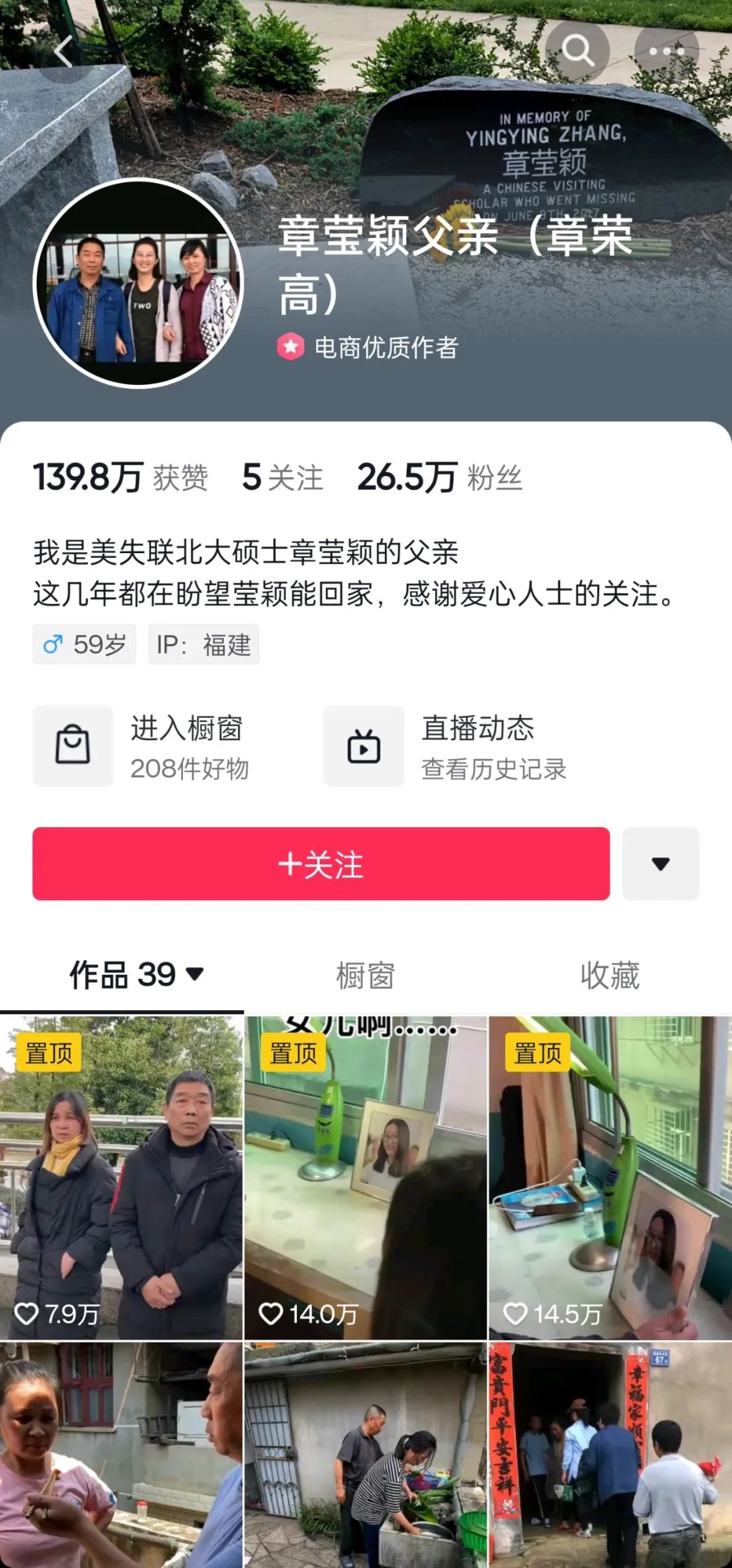Switch to the 作品 39 tab
This screenshot has height=1568, width=732.
point(136,975)
